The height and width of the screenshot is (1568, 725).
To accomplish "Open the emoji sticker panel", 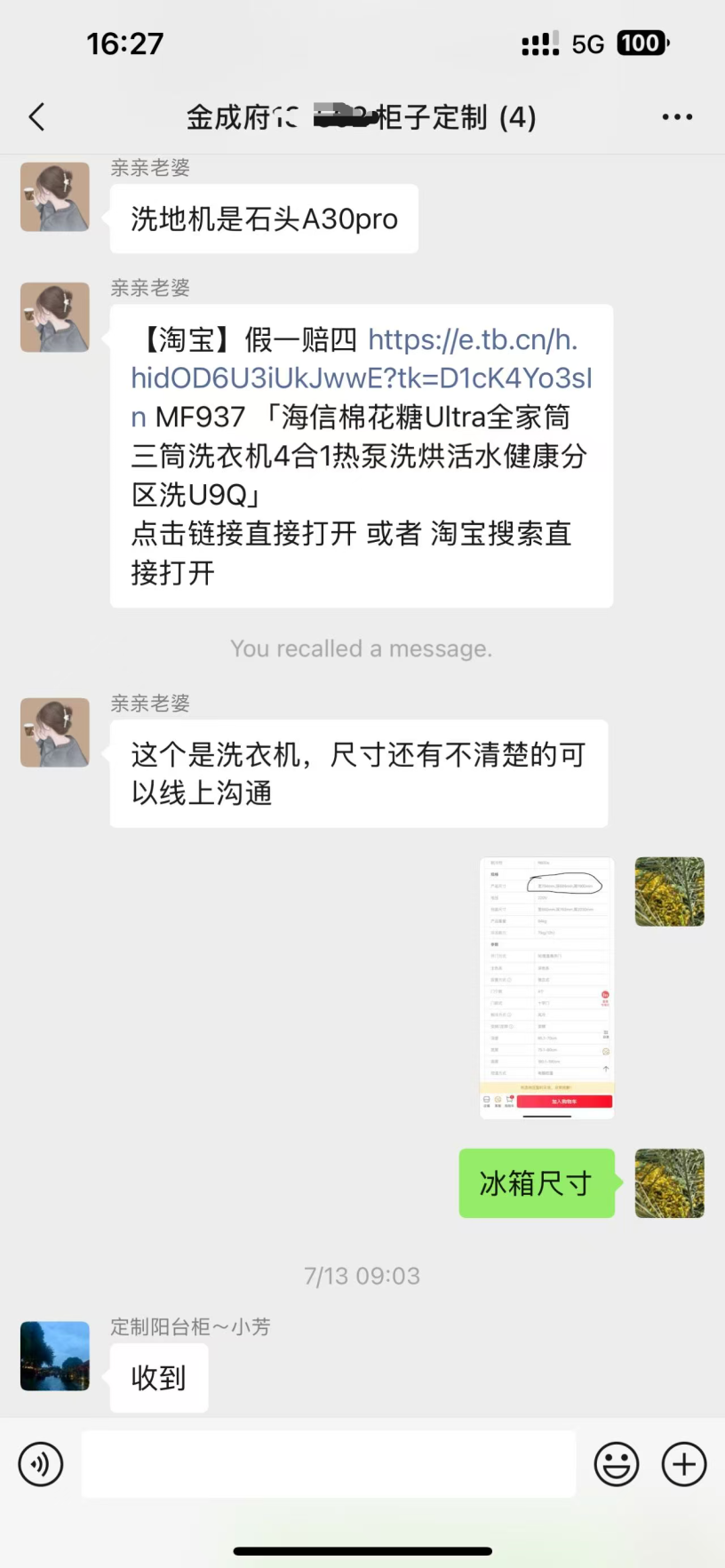I will coord(617,1463).
